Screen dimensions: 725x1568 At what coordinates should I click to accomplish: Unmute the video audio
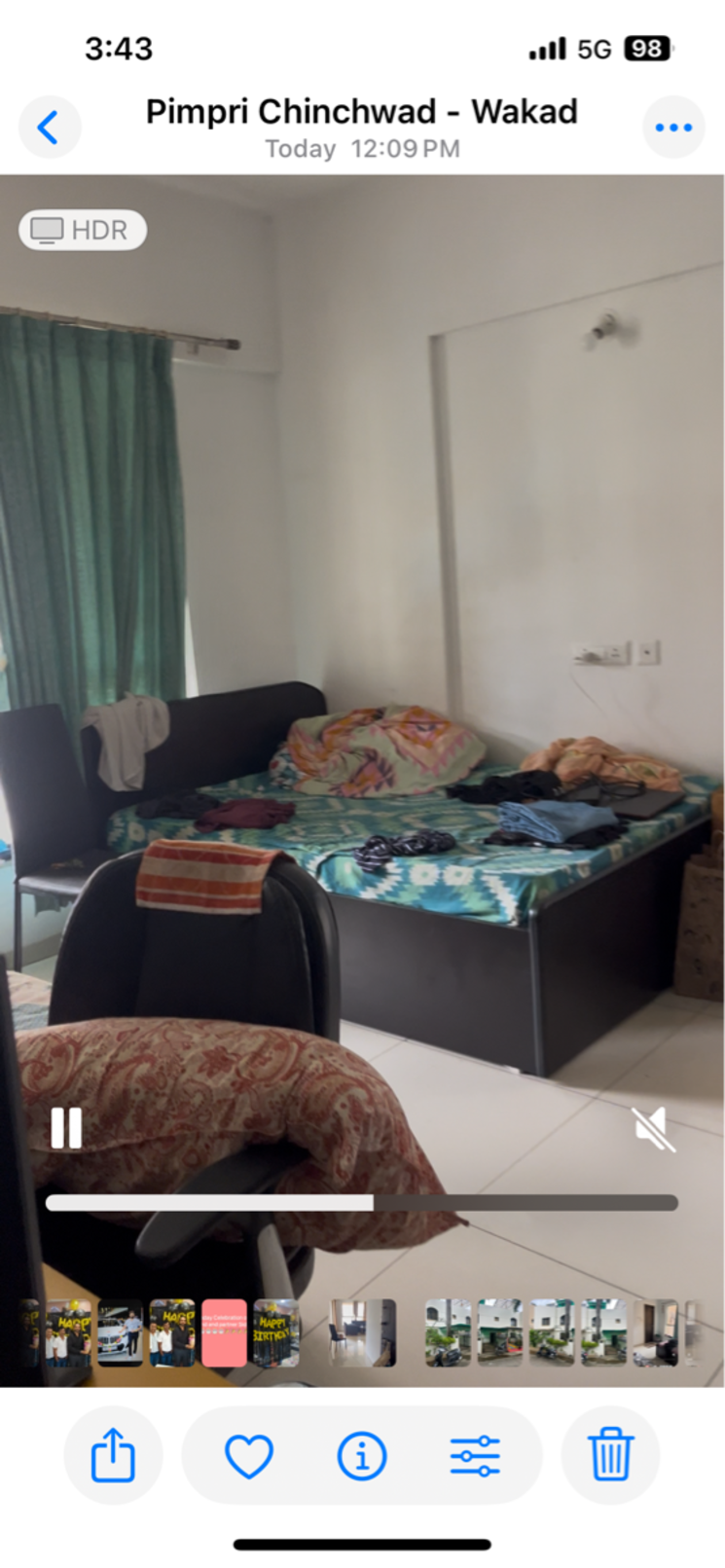coord(653,1128)
